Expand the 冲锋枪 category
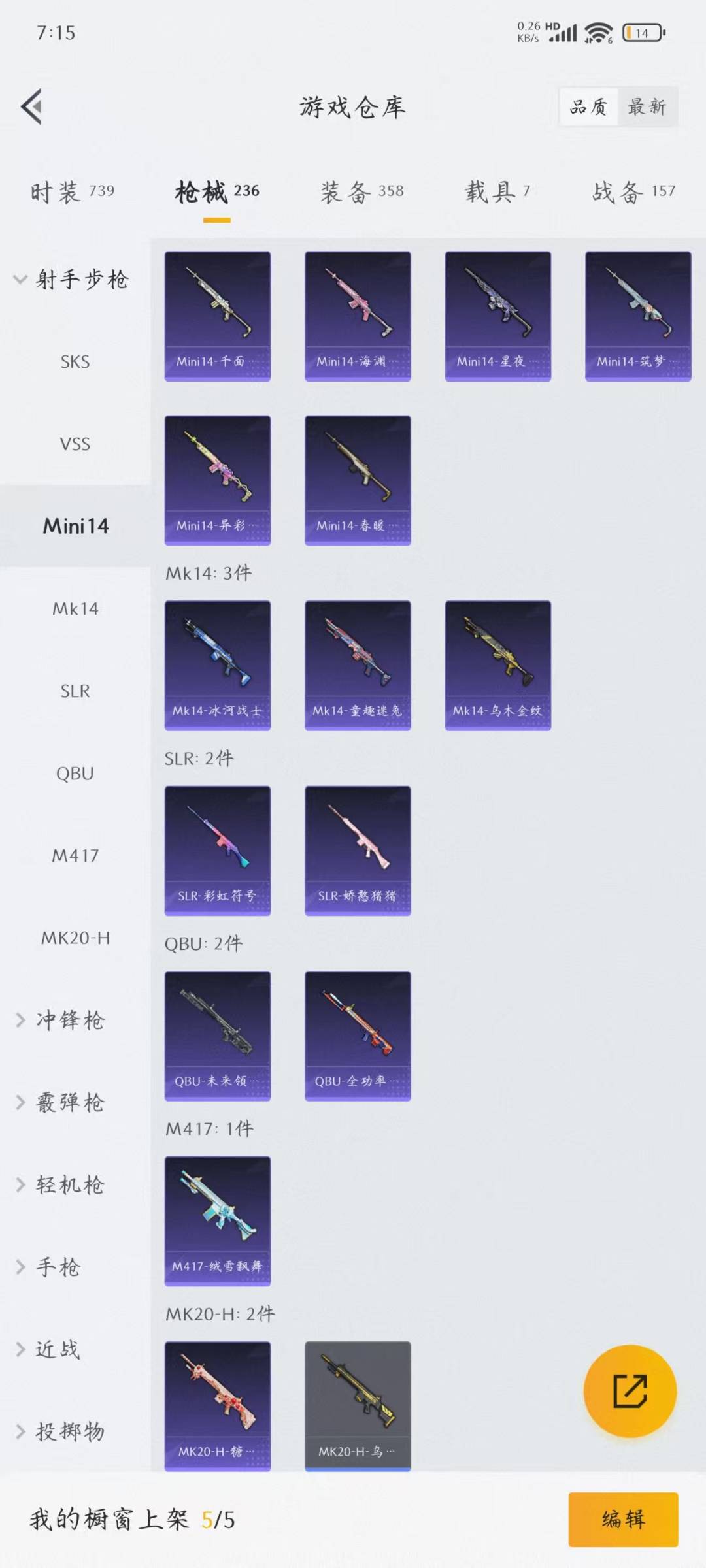 [69, 1021]
